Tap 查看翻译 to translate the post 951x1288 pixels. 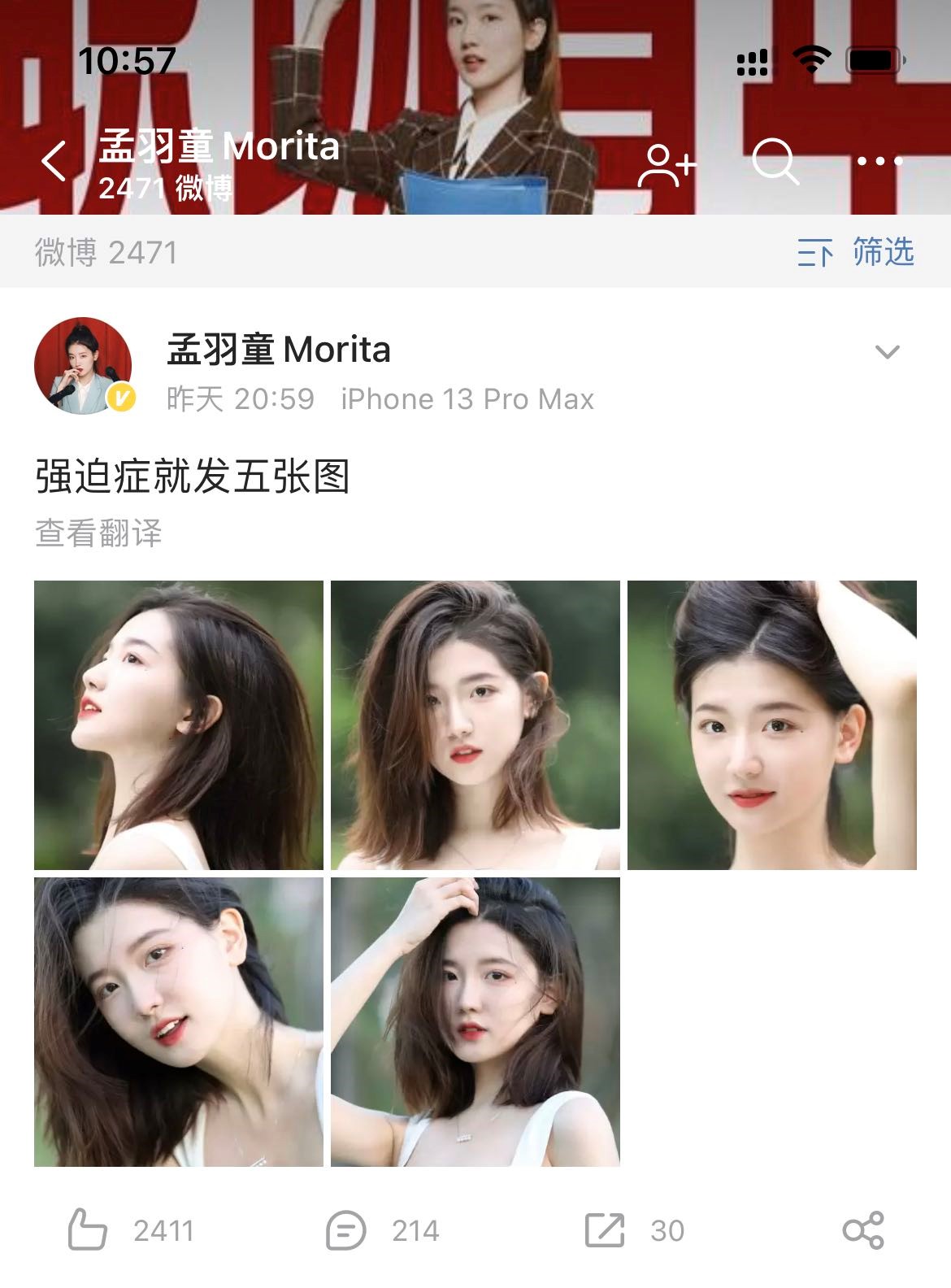98,533
